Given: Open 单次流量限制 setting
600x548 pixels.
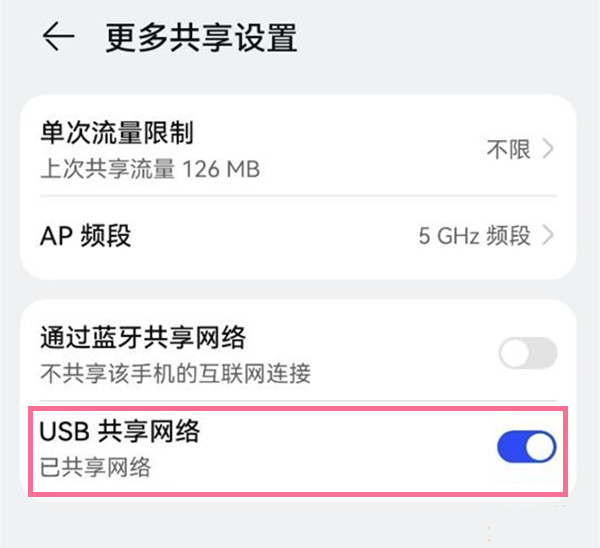Looking at the screenshot, I should [297, 150].
